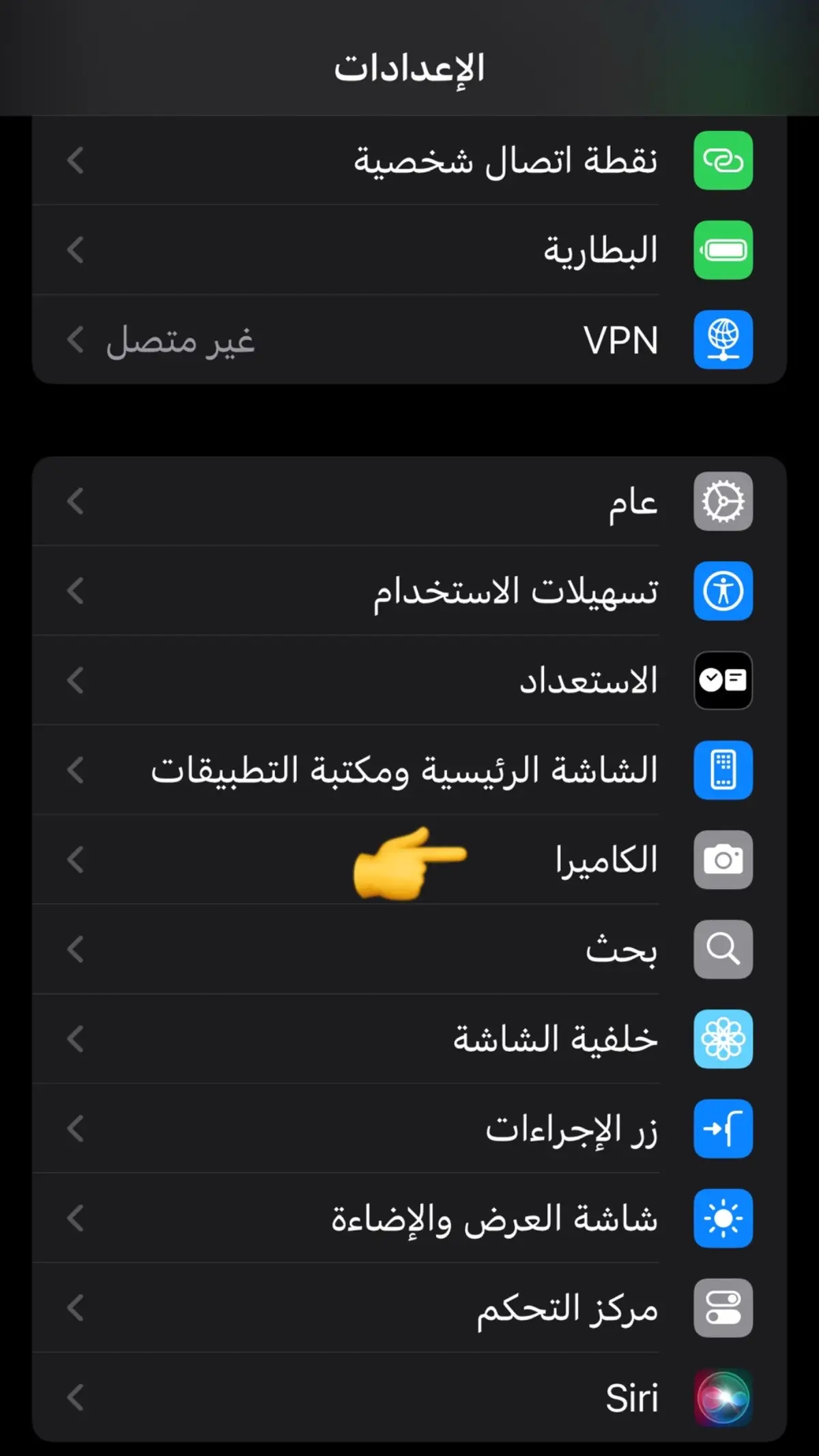Open Wallpaper settings (خلفية الشاشة)
Image resolution: width=819 pixels, height=1456 pixels.
409,1039
